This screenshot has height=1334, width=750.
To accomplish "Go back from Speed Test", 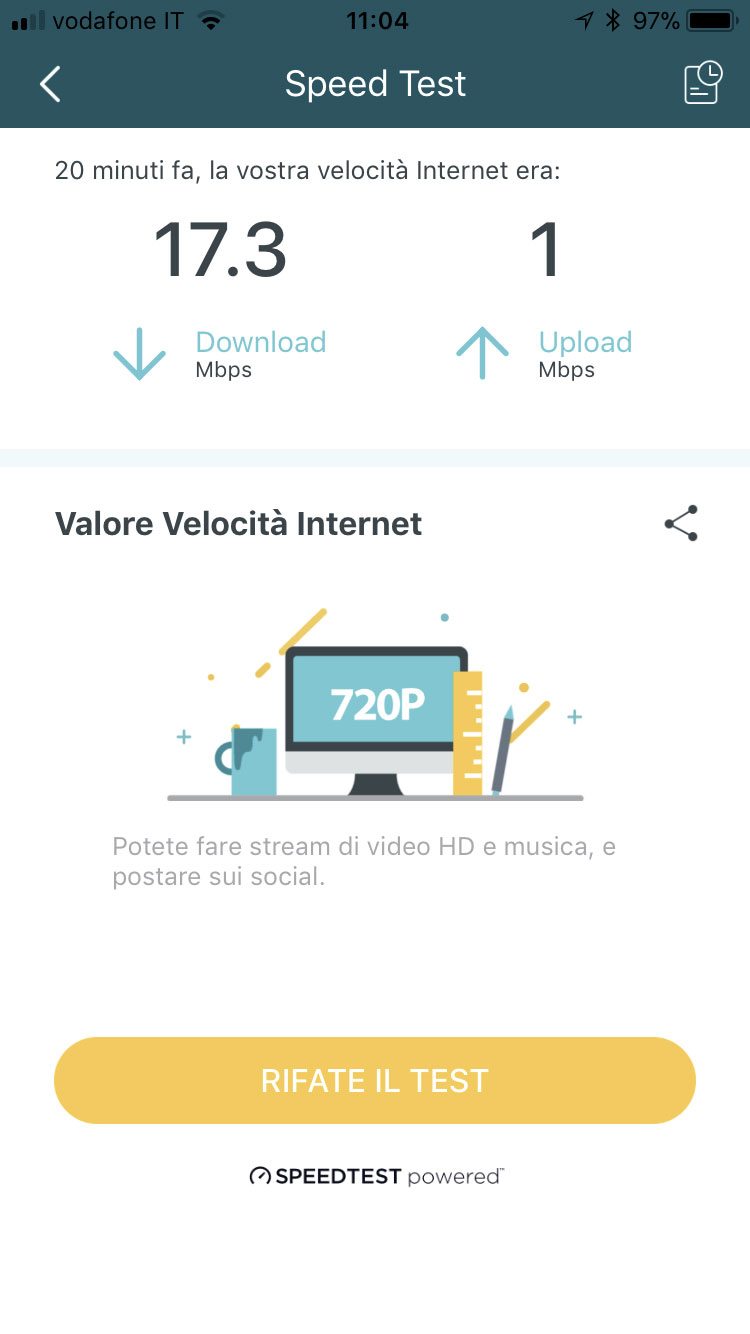I will 50,84.
